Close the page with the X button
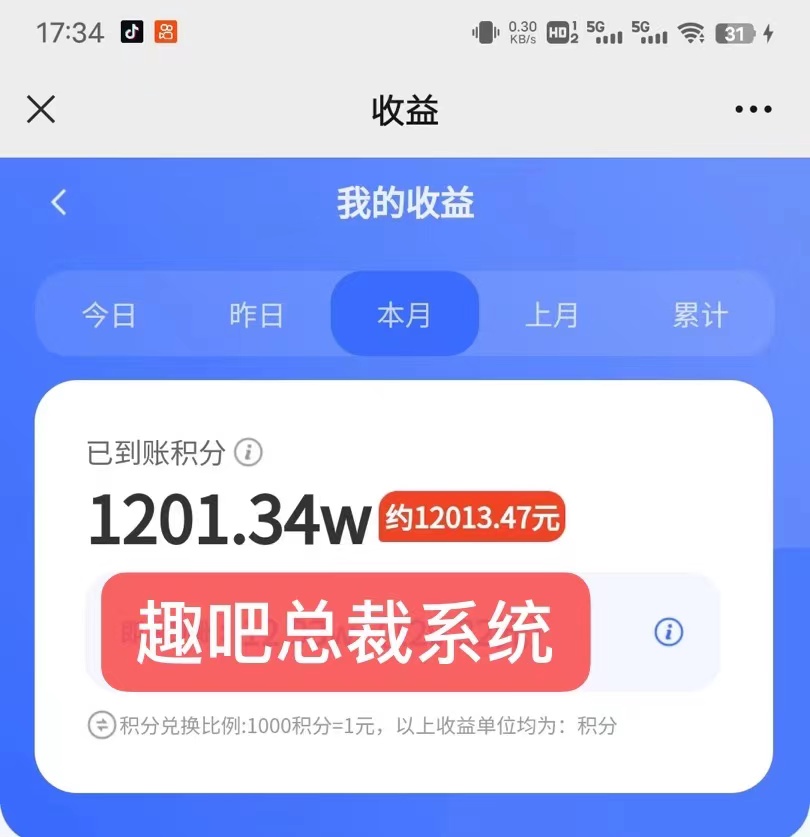The width and height of the screenshot is (810, 837). (40, 110)
